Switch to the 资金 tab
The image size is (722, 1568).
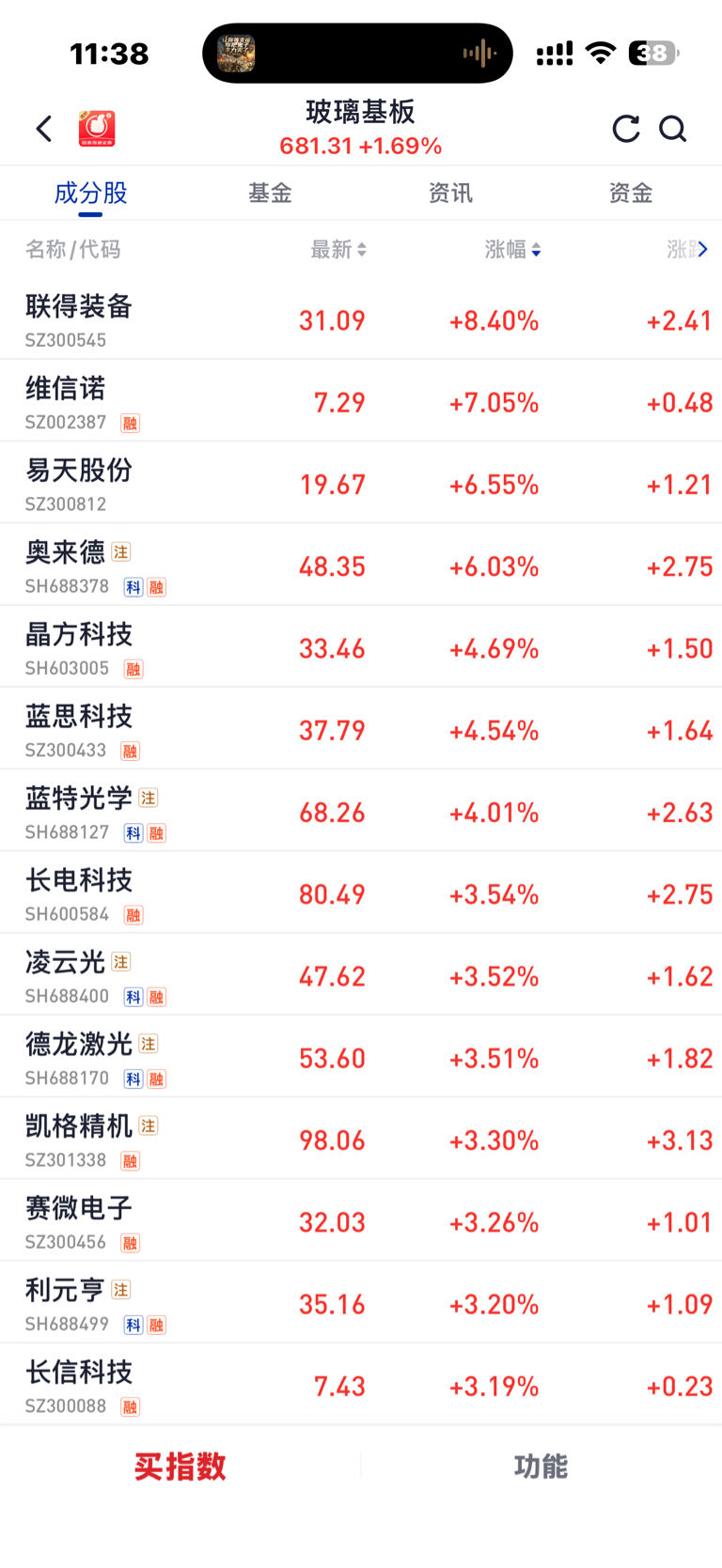[x=631, y=193]
